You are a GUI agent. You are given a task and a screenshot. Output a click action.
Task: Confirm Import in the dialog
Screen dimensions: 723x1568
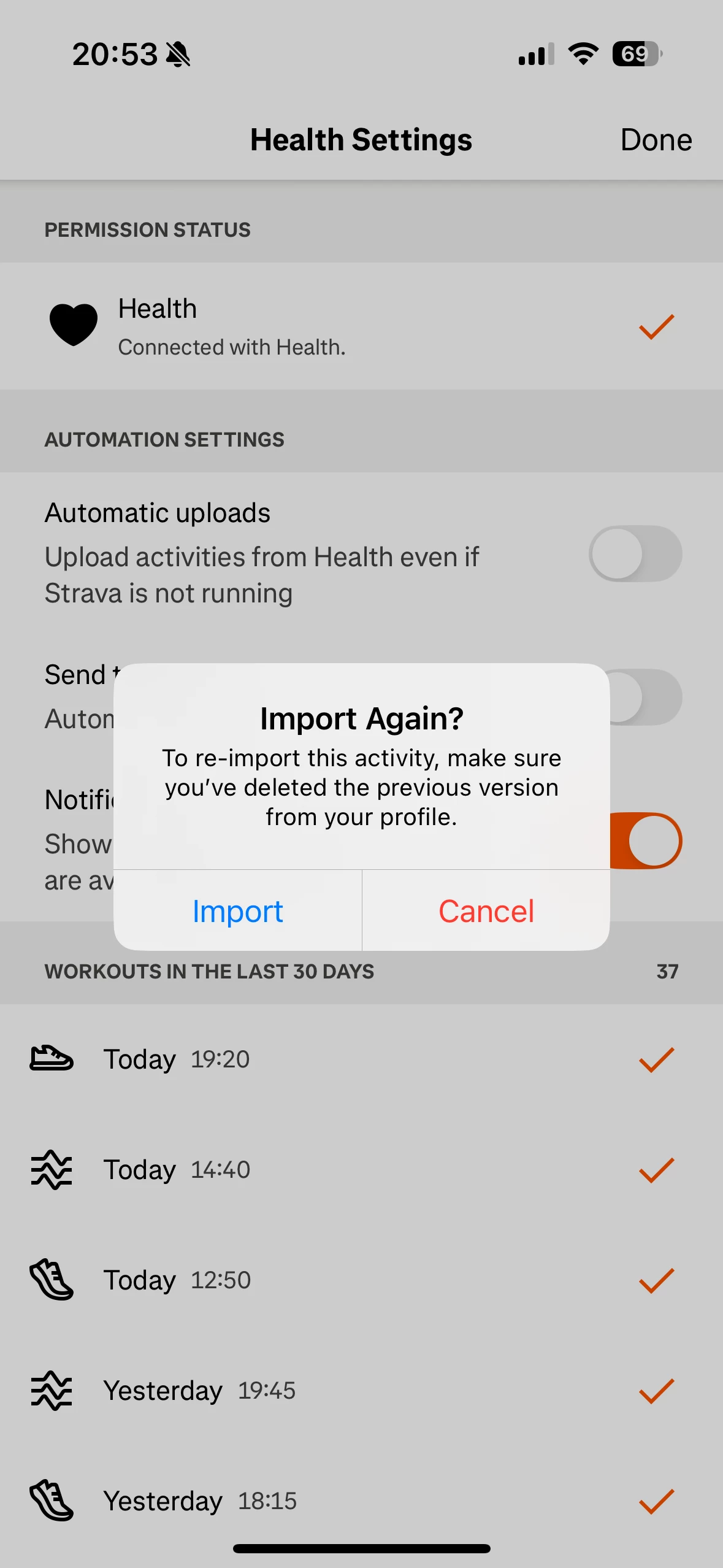point(237,910)
